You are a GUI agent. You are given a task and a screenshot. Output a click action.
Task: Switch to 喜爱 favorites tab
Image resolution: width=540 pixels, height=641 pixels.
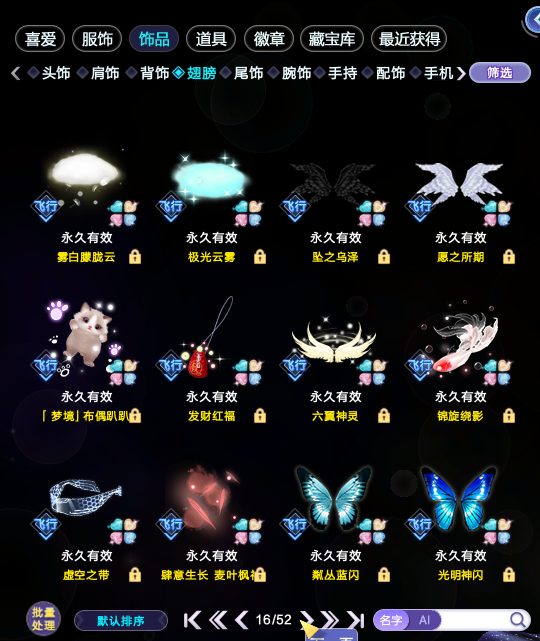tap(40, 39)
